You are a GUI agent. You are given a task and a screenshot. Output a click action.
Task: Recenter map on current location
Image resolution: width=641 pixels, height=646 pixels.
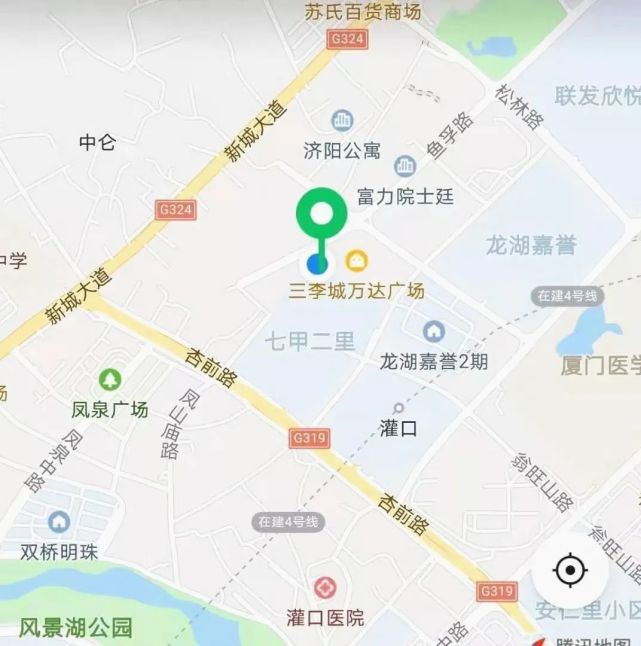click(570, 571)
